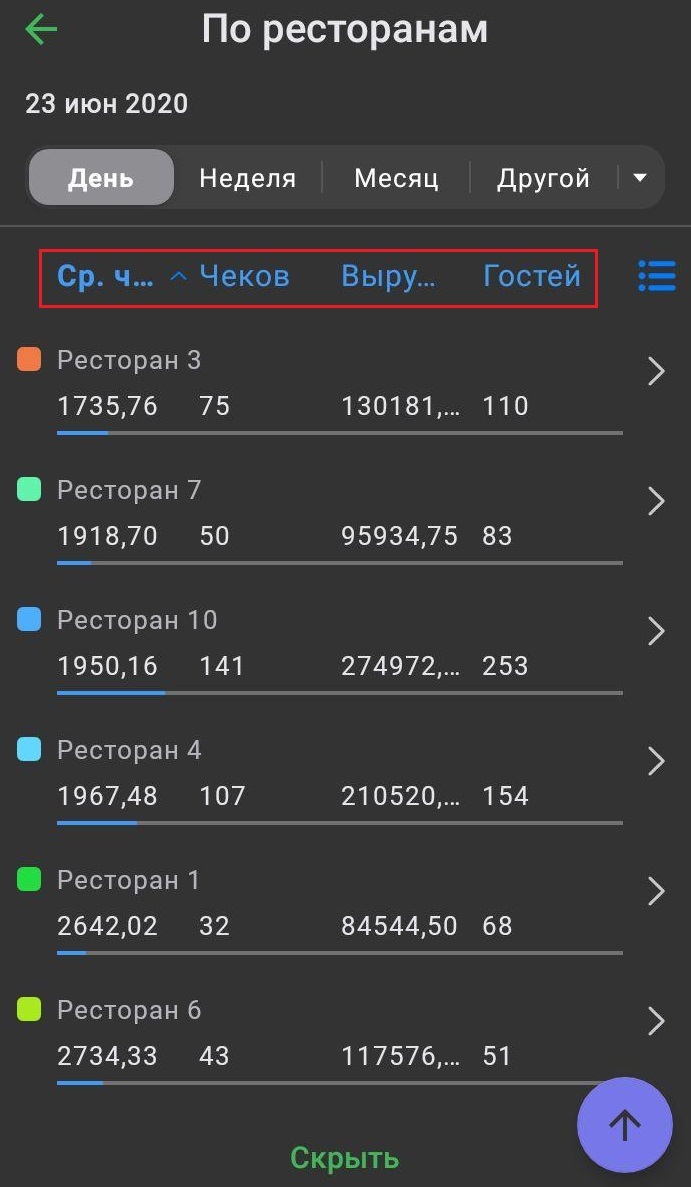
Task: Switch to the День period tab
Action: (x=101, y=178)
